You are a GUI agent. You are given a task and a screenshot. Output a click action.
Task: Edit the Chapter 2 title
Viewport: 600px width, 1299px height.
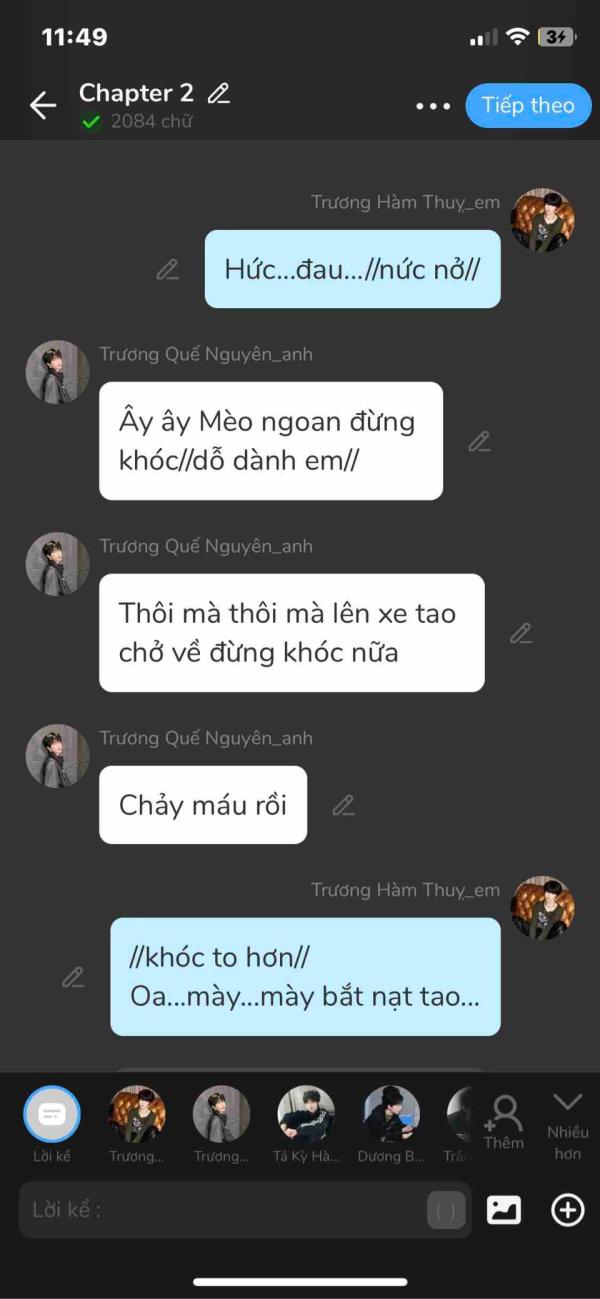click(x=219, y=94)
